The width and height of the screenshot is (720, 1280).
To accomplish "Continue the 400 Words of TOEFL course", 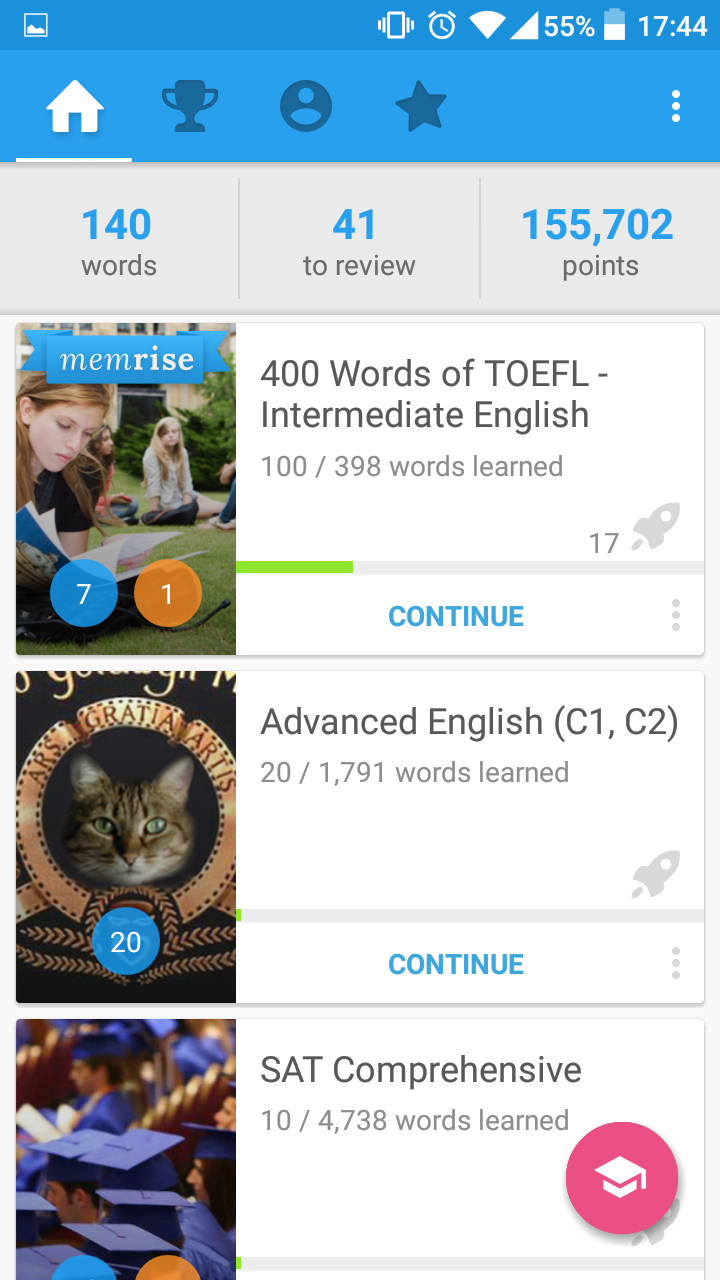I will pyautogui.click(x=456, y=616).
